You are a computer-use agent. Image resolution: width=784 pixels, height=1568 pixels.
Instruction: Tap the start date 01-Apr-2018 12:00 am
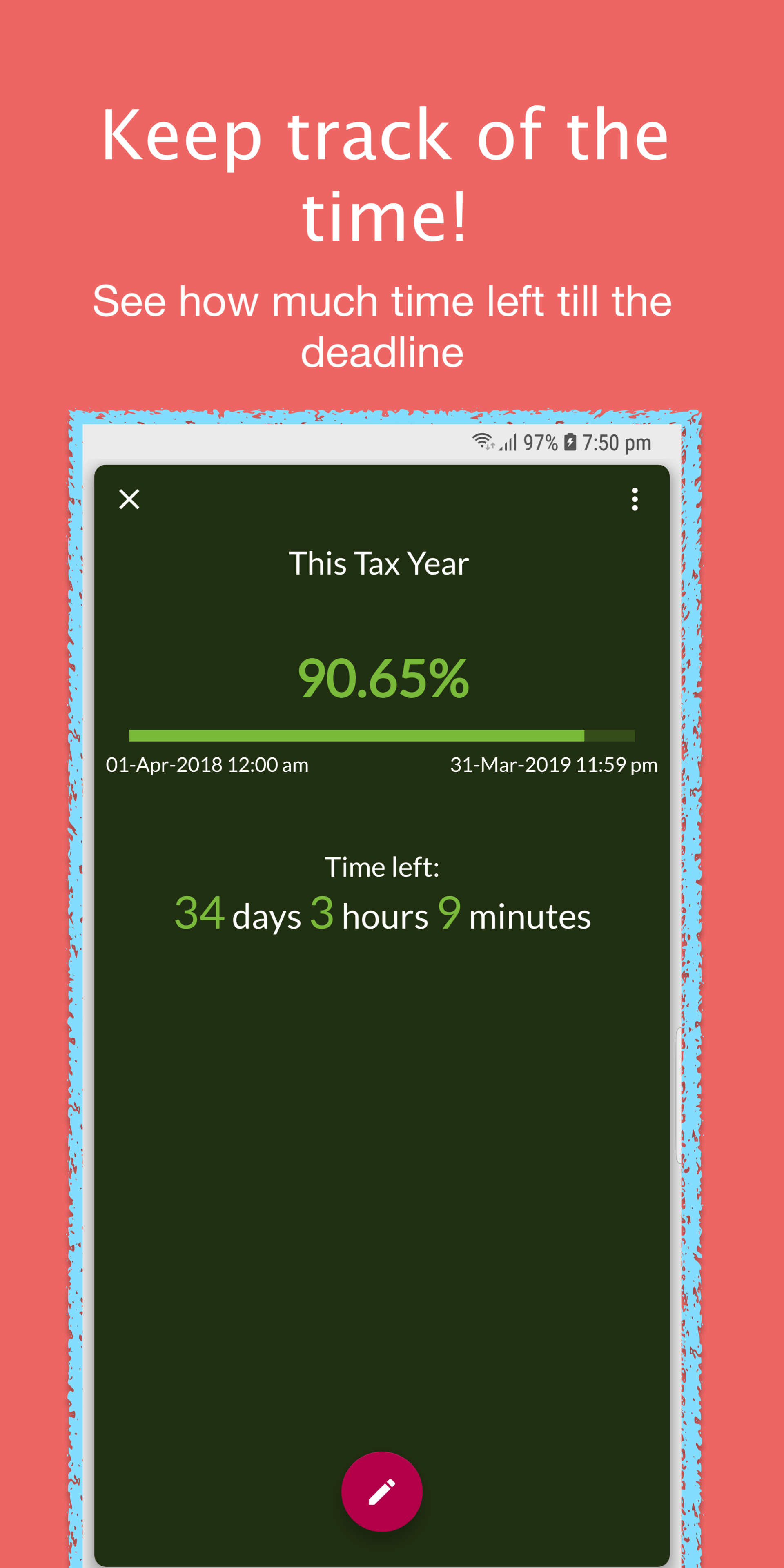[x=207, y=764]
